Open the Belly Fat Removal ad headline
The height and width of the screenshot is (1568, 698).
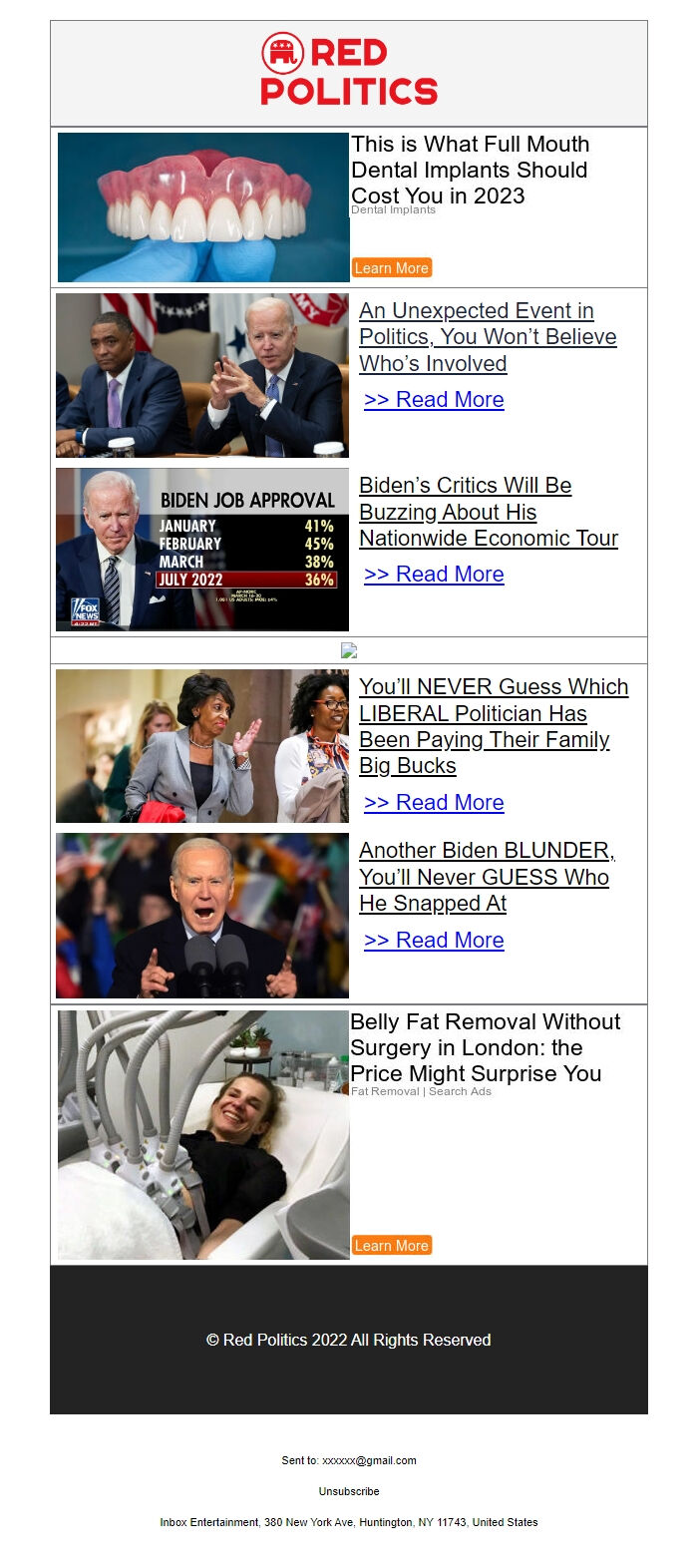pyautogui.click(x=485, y=1047)
